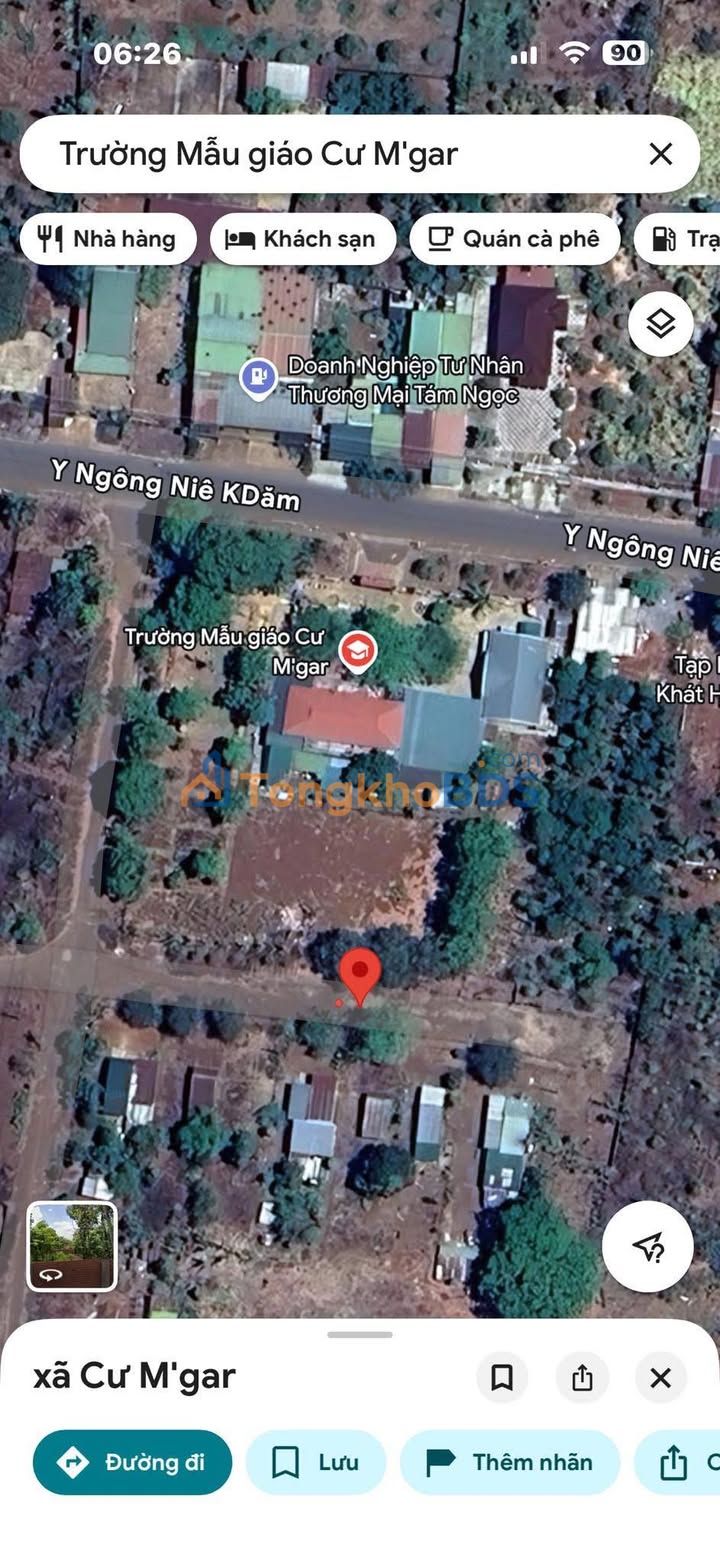Choose the Quán cà phê chip

515,239
